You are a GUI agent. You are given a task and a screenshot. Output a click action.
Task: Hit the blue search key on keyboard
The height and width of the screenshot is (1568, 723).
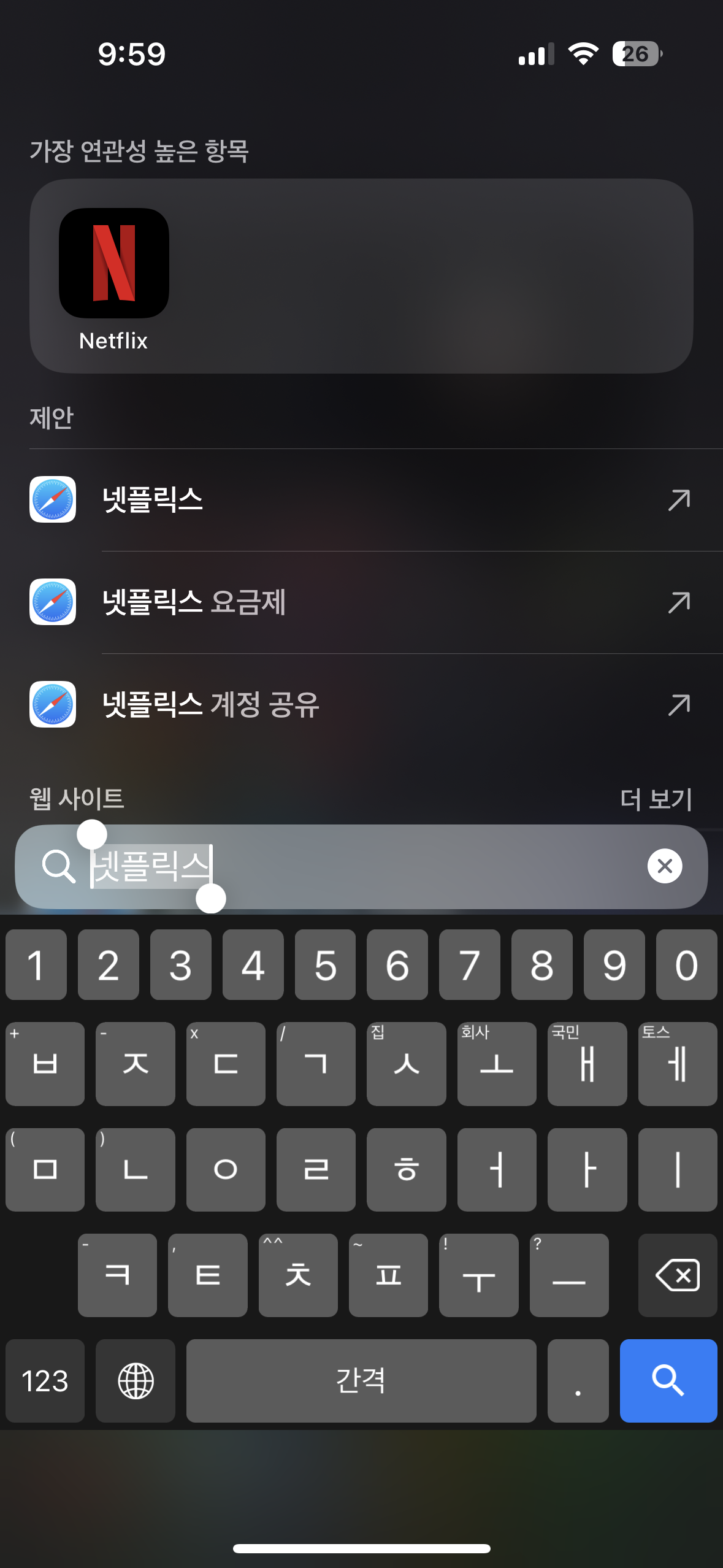pyautogui.click(x=668, y=1380)
